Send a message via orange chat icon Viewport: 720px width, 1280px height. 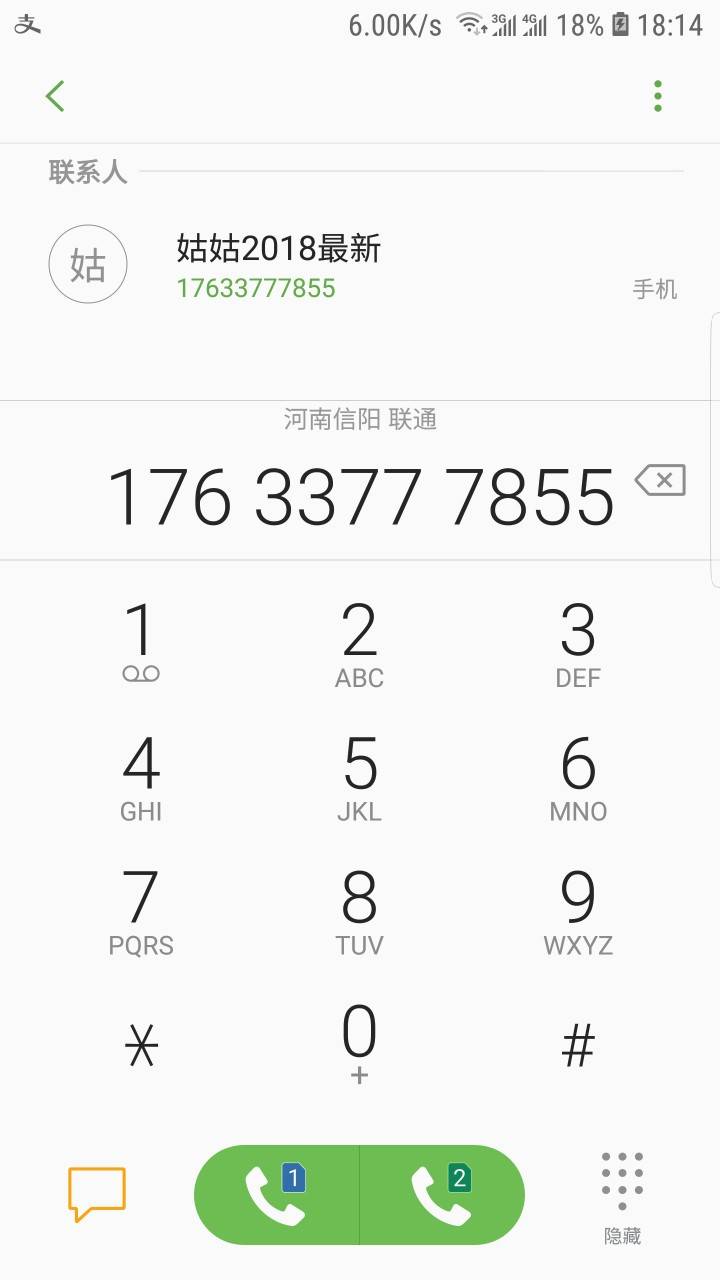97,1194
